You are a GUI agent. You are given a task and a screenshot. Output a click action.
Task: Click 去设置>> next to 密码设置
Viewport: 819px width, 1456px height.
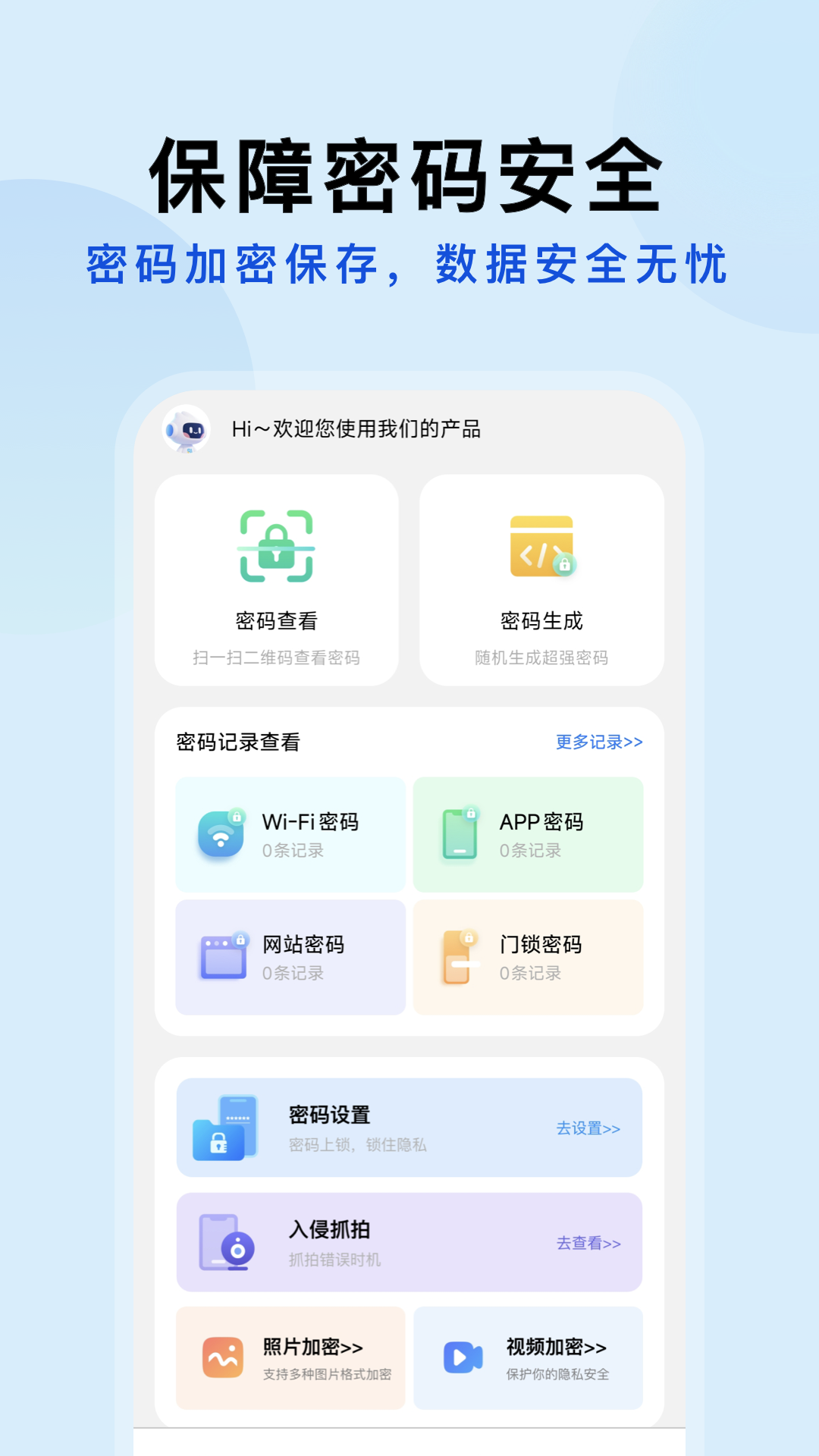(588, 1128)
